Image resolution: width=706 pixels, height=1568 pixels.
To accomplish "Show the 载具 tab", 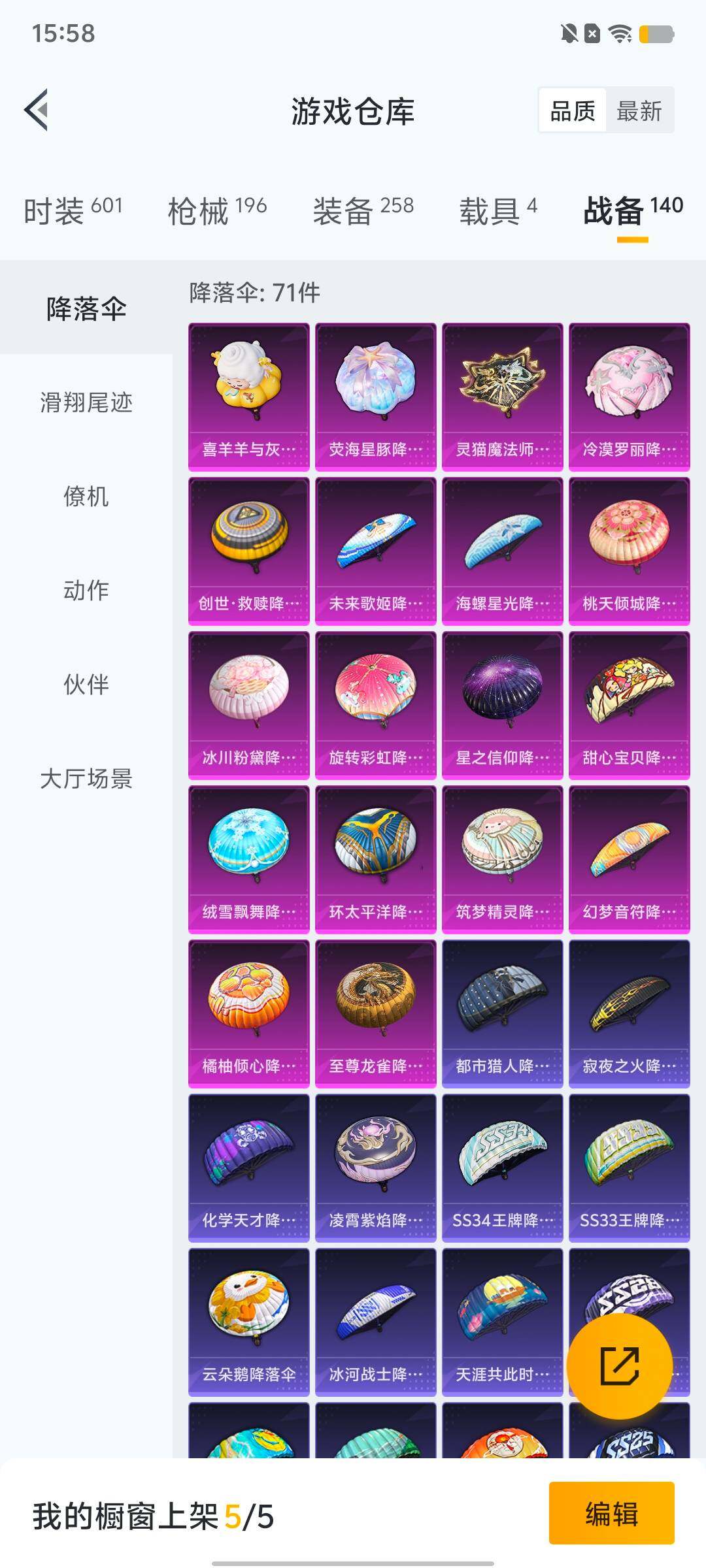I will pos(498,210).
